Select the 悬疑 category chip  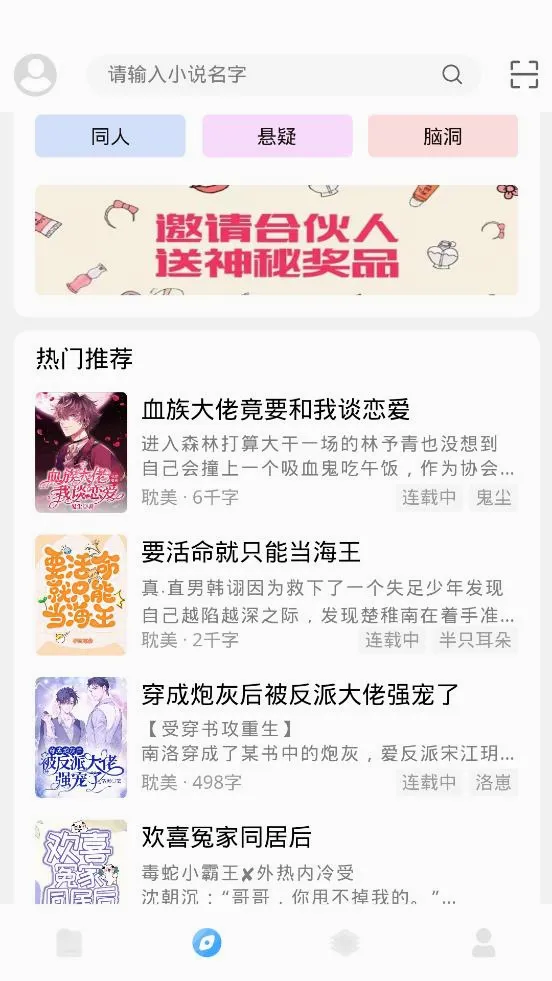click(277, 136)
